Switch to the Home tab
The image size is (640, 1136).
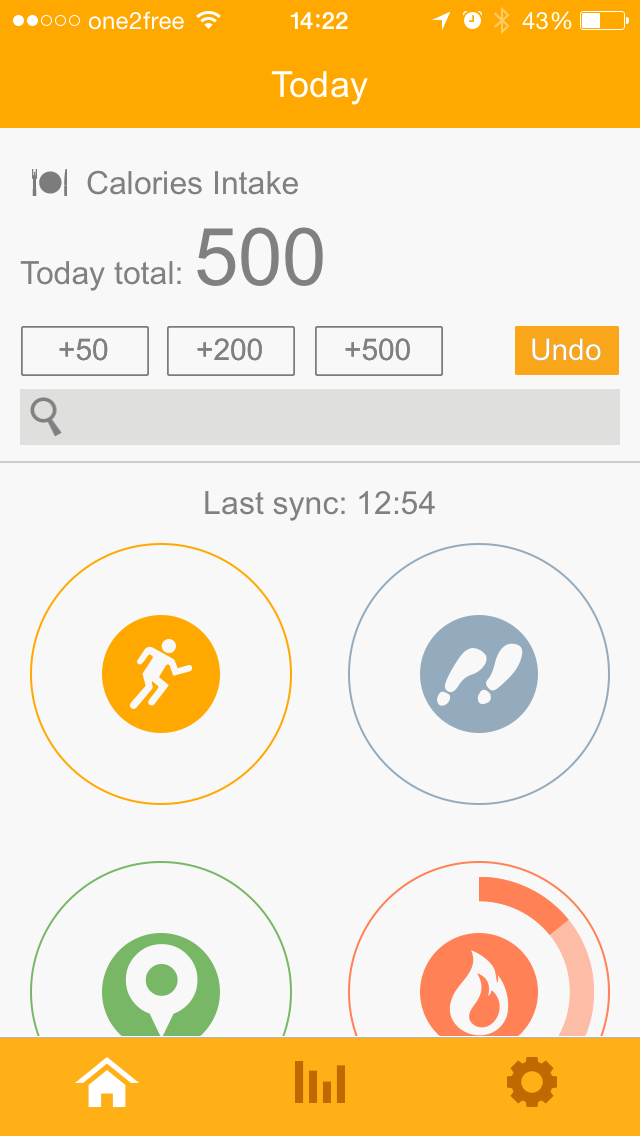coord(107,1082)
